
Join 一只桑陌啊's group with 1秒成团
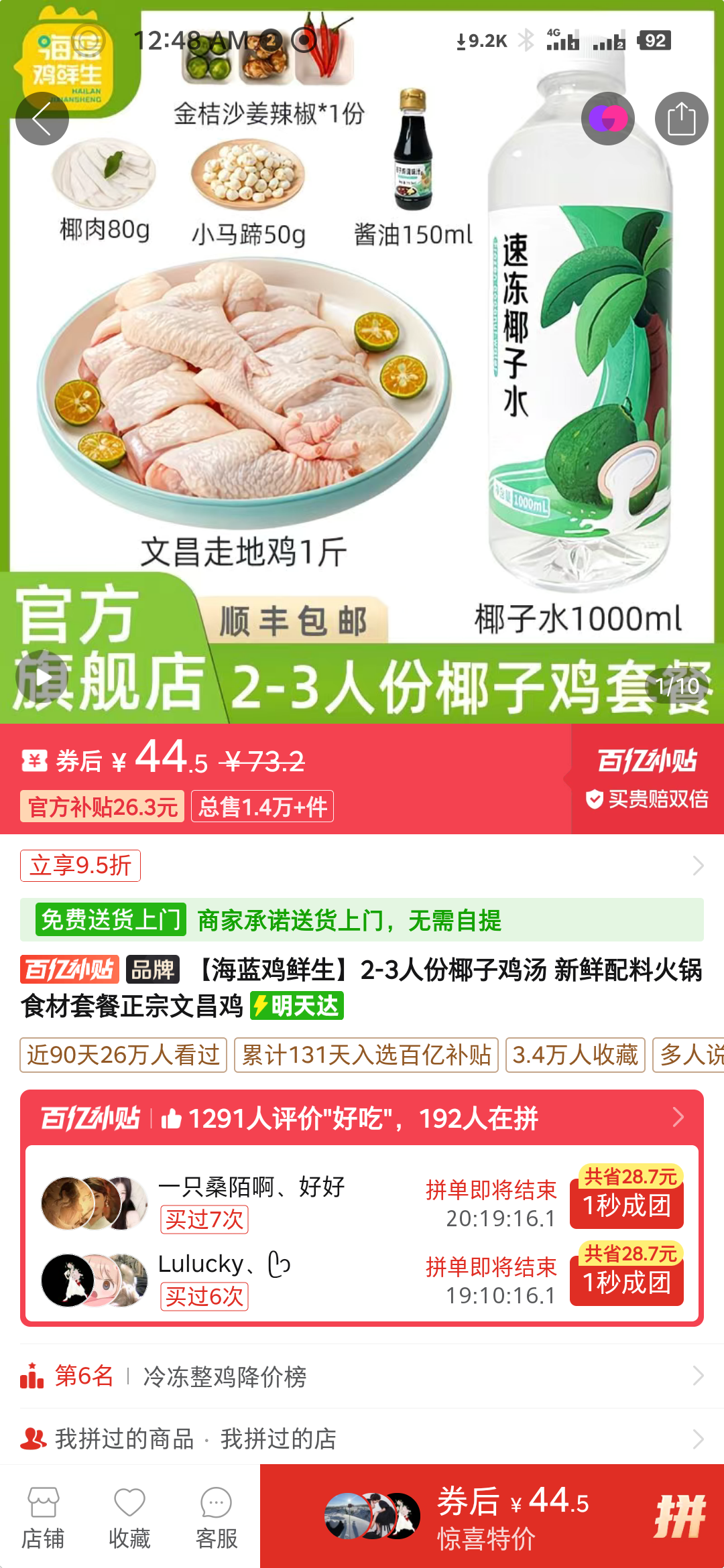(x=626, y=1205)
